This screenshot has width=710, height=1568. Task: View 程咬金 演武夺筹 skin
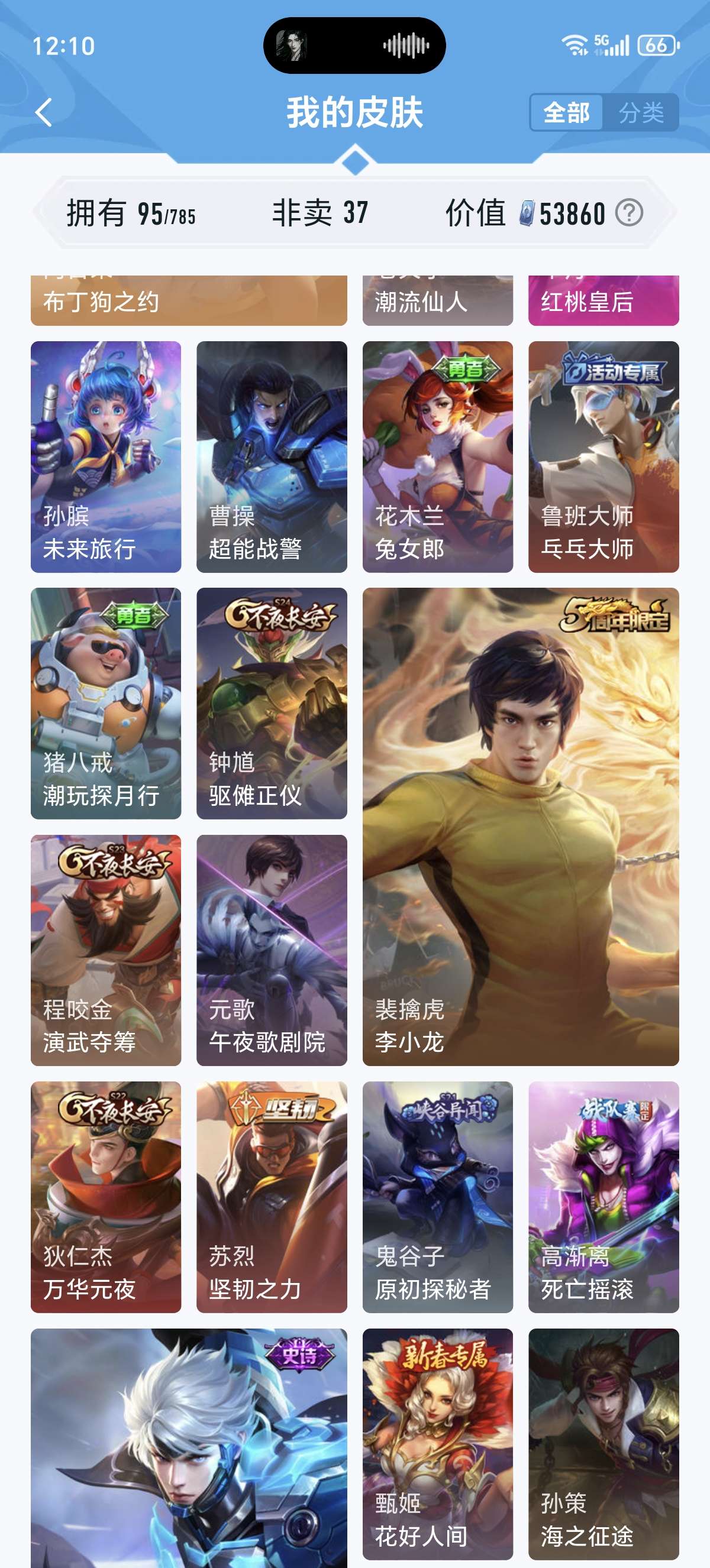pos(106,950)
